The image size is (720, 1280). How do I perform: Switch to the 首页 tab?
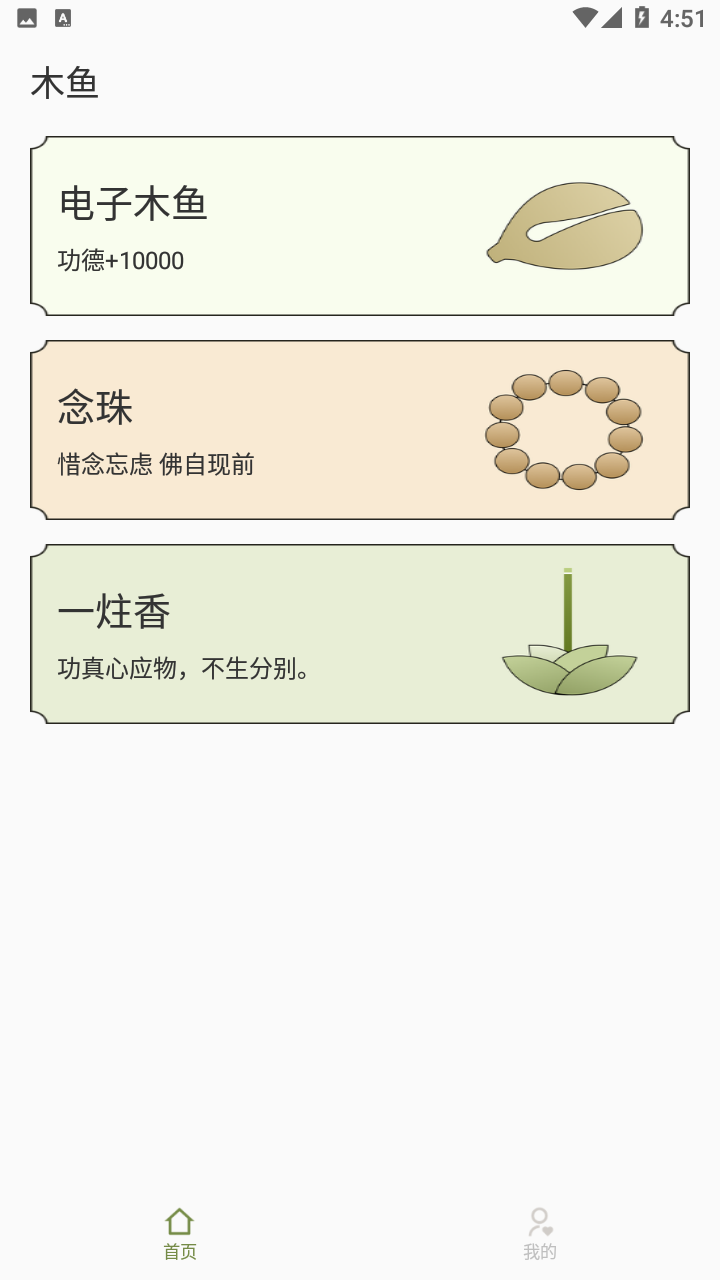click(180, 1234)
